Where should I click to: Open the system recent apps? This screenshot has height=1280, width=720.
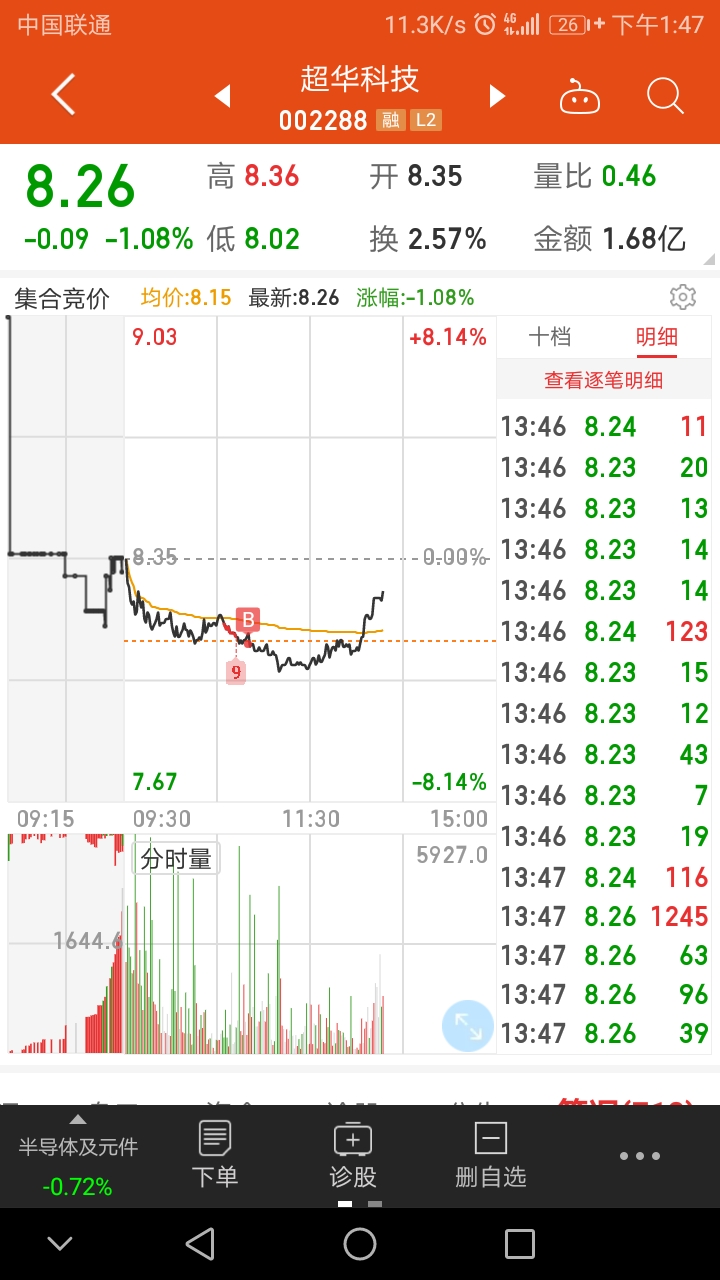pos(520,1244)
